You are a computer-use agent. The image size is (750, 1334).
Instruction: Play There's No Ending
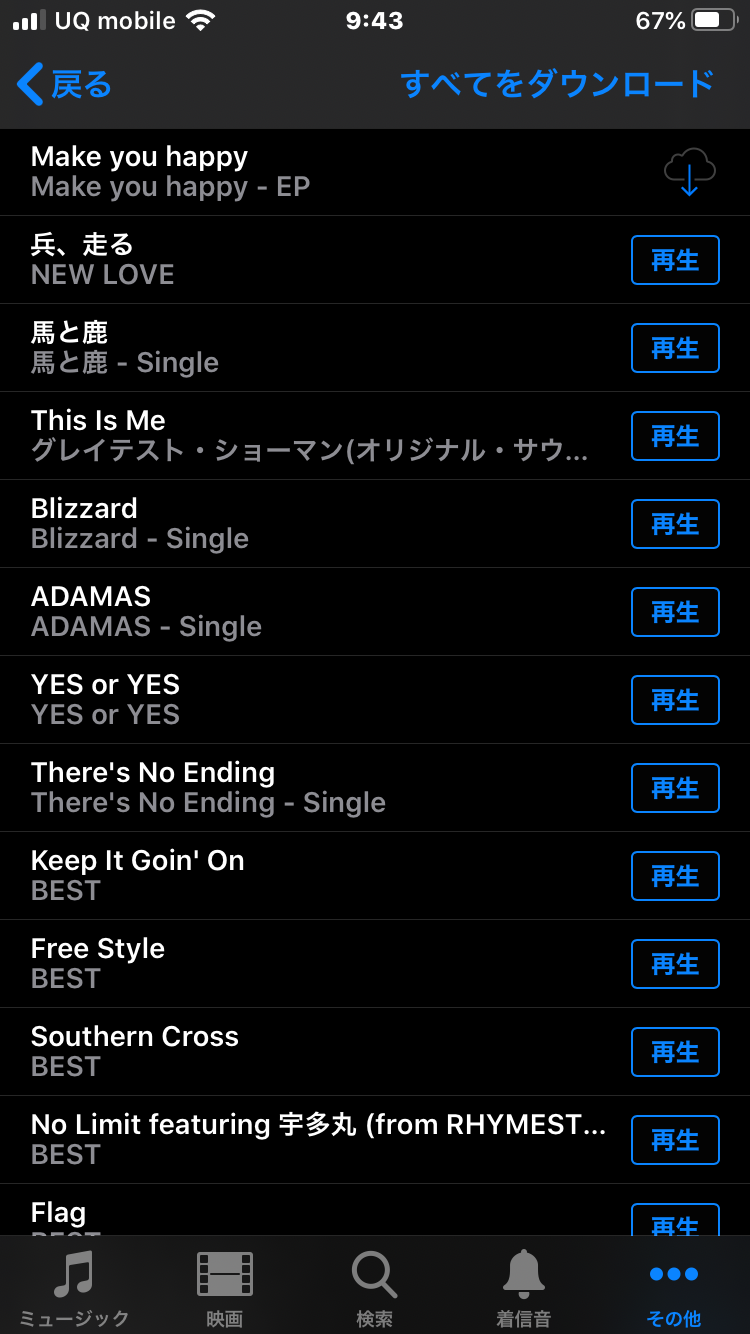[675, 788]
